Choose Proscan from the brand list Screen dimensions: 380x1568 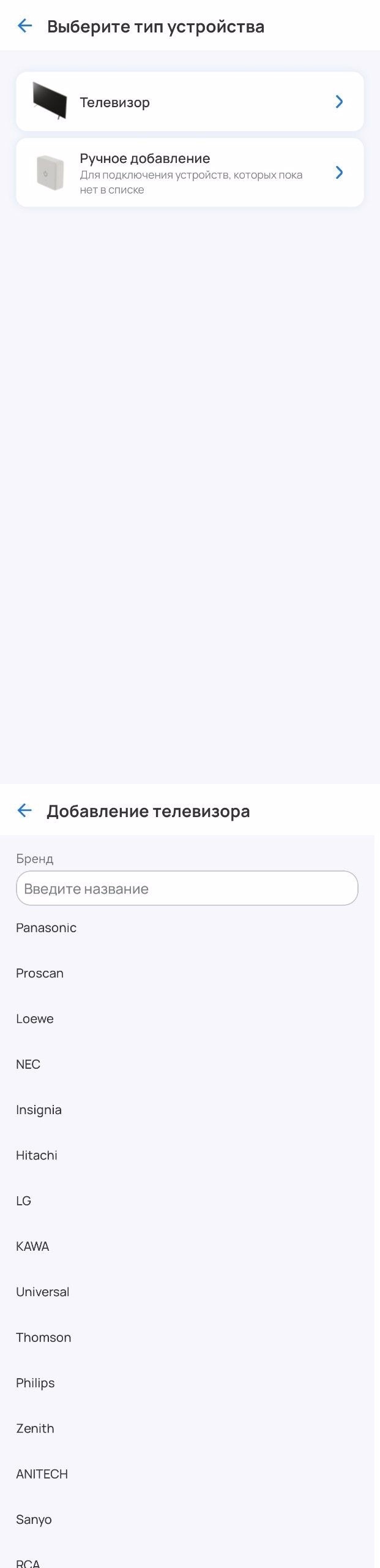tap(40, 973)
